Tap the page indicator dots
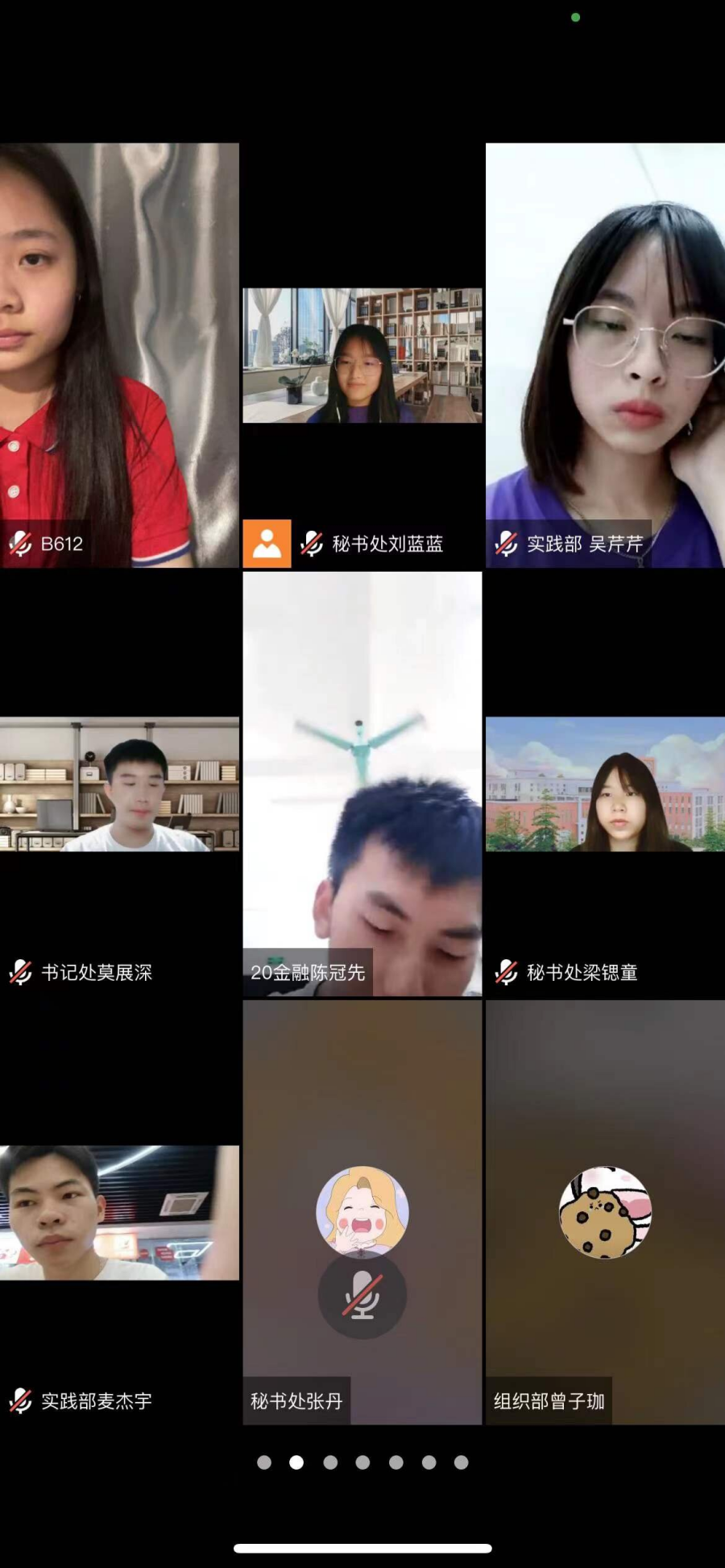The image size is (725, 1568). (x=362, y=1463)
